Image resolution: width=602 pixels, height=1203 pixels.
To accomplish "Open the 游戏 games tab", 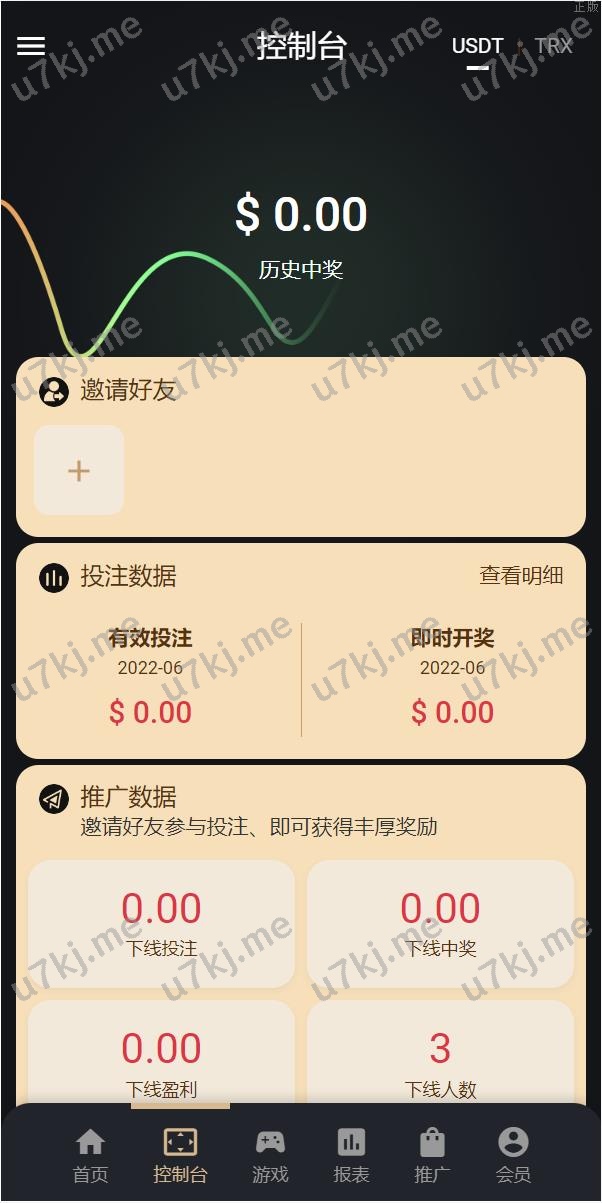I will point(270,1155).
